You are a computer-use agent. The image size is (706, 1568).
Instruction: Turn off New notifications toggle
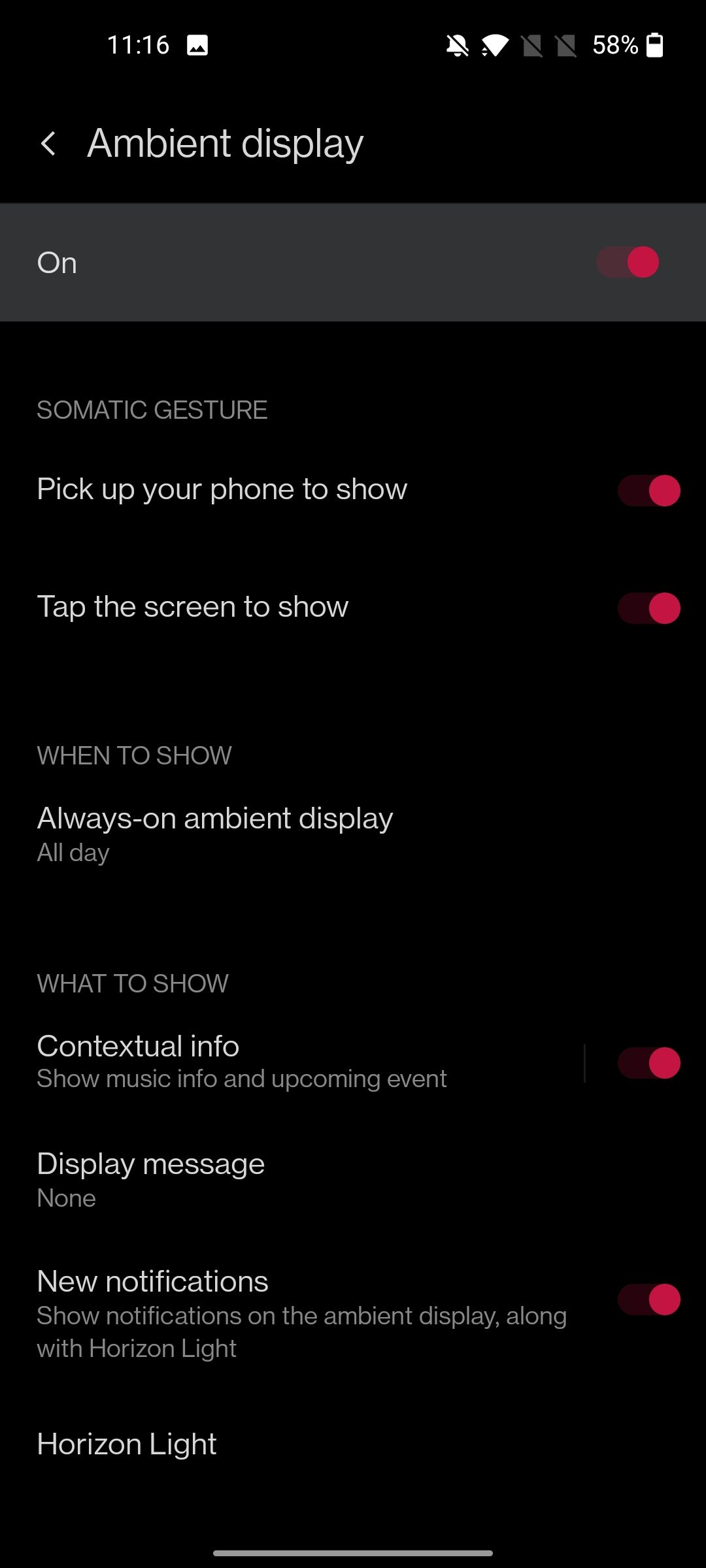[x=648, y=1300]
